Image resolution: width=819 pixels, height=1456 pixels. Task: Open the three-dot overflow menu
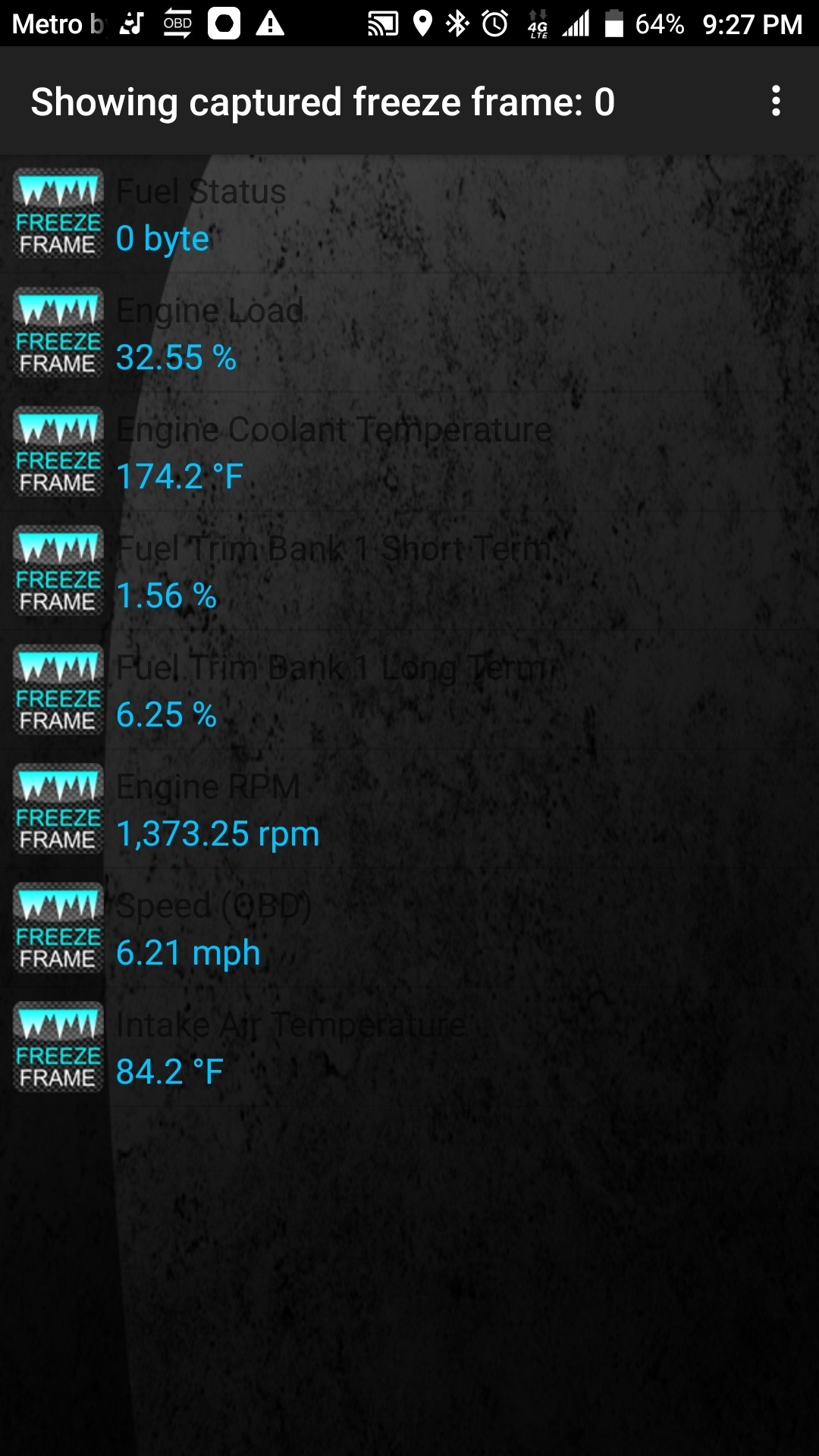coord(775,101)
